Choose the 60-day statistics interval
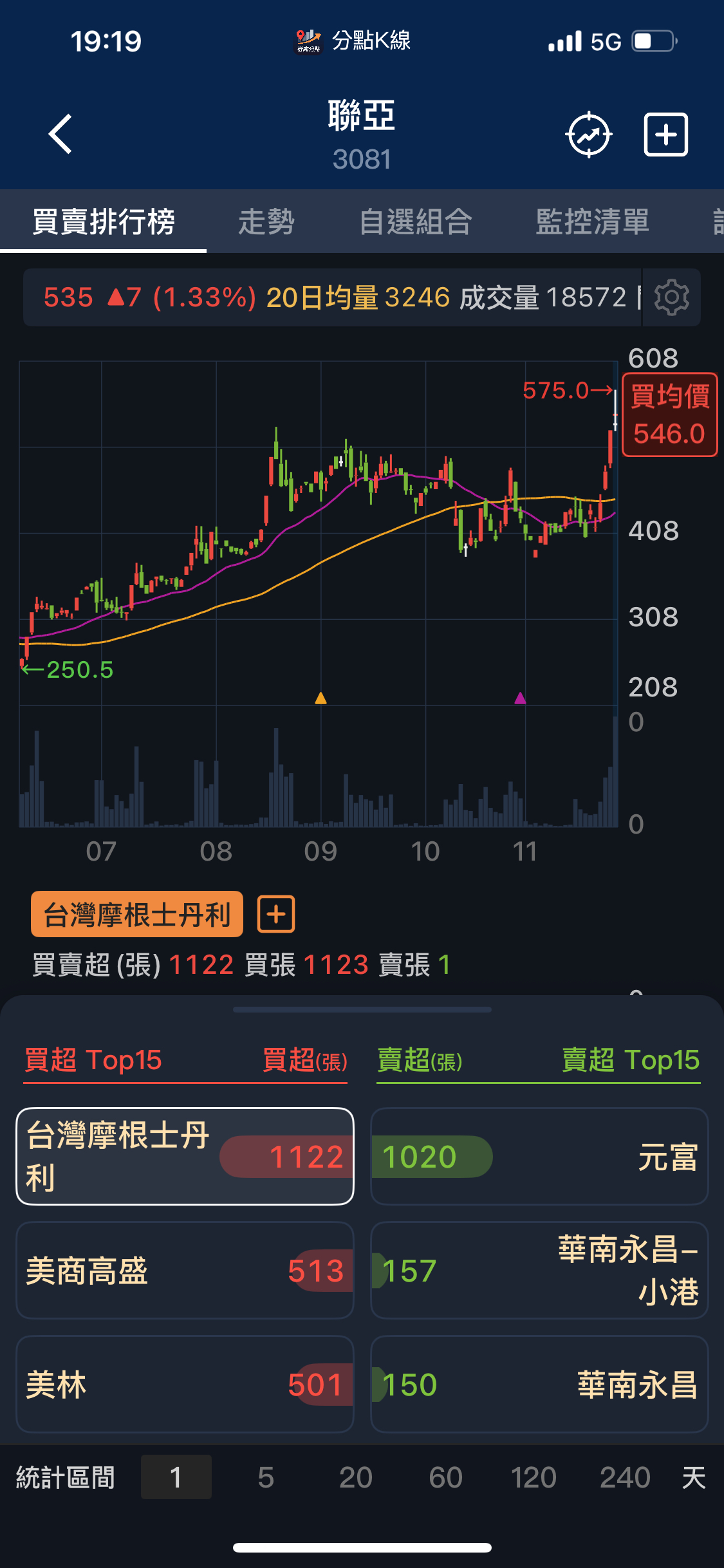This screenshot has height=1568, width=724. (445, 1477)
